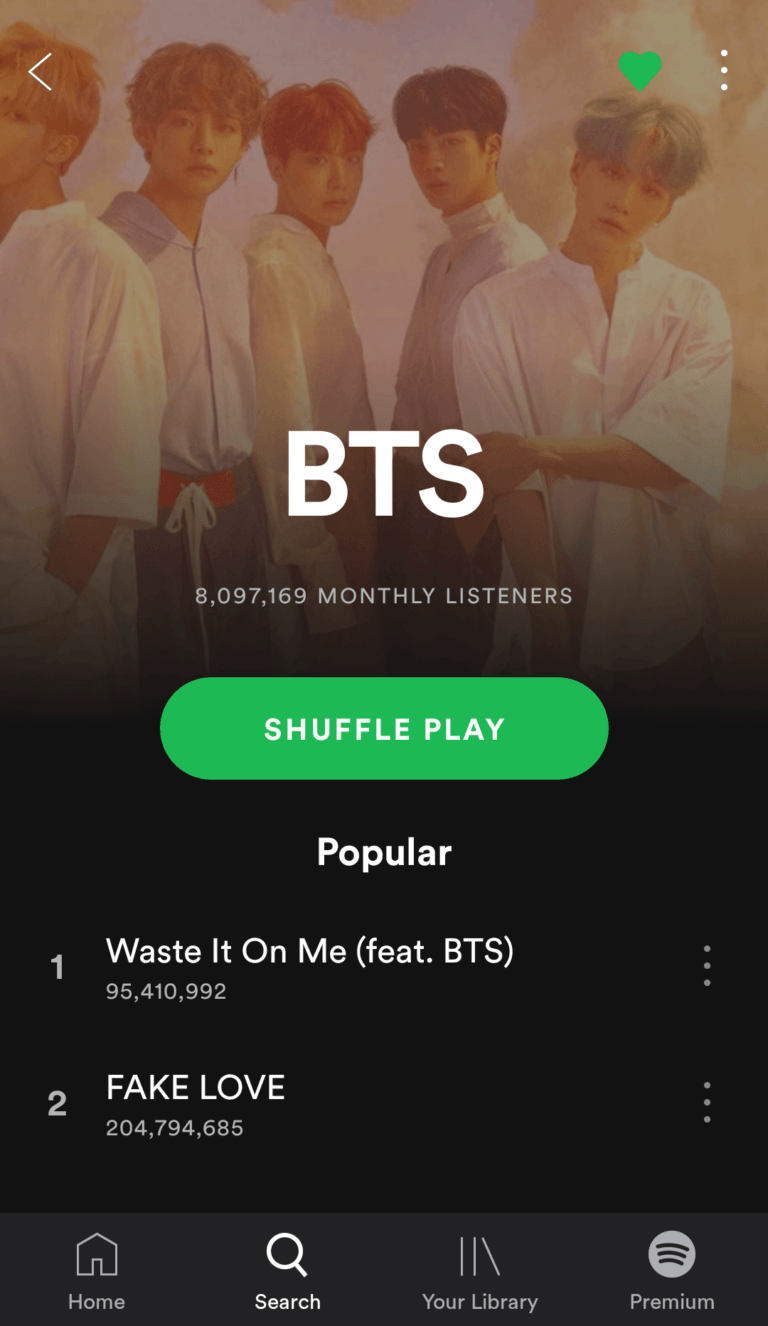Go to the Premium tab
768x1326 pixels.
click(672, 1272)
